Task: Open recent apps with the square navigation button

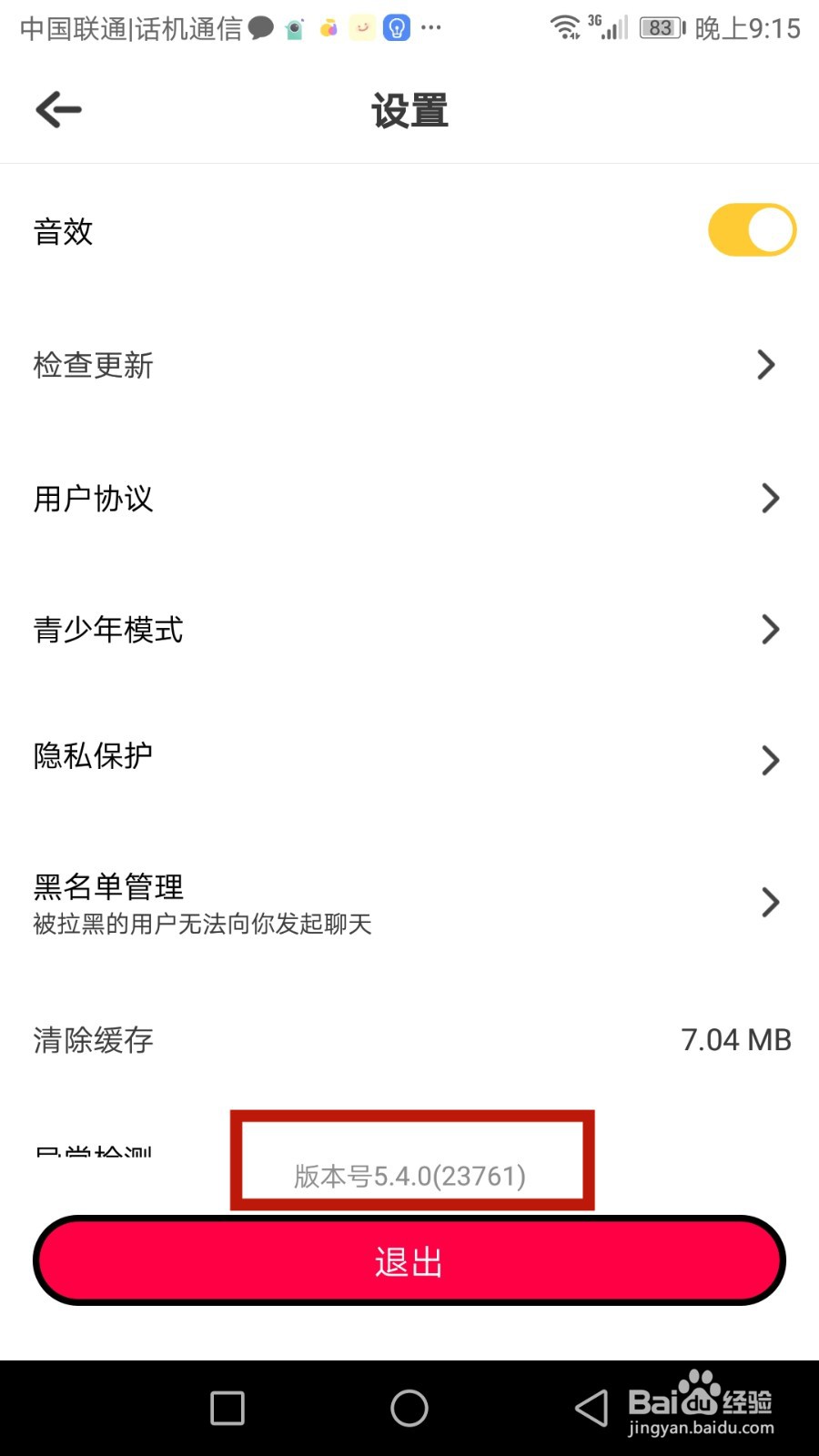Action: click(226, 1408)
